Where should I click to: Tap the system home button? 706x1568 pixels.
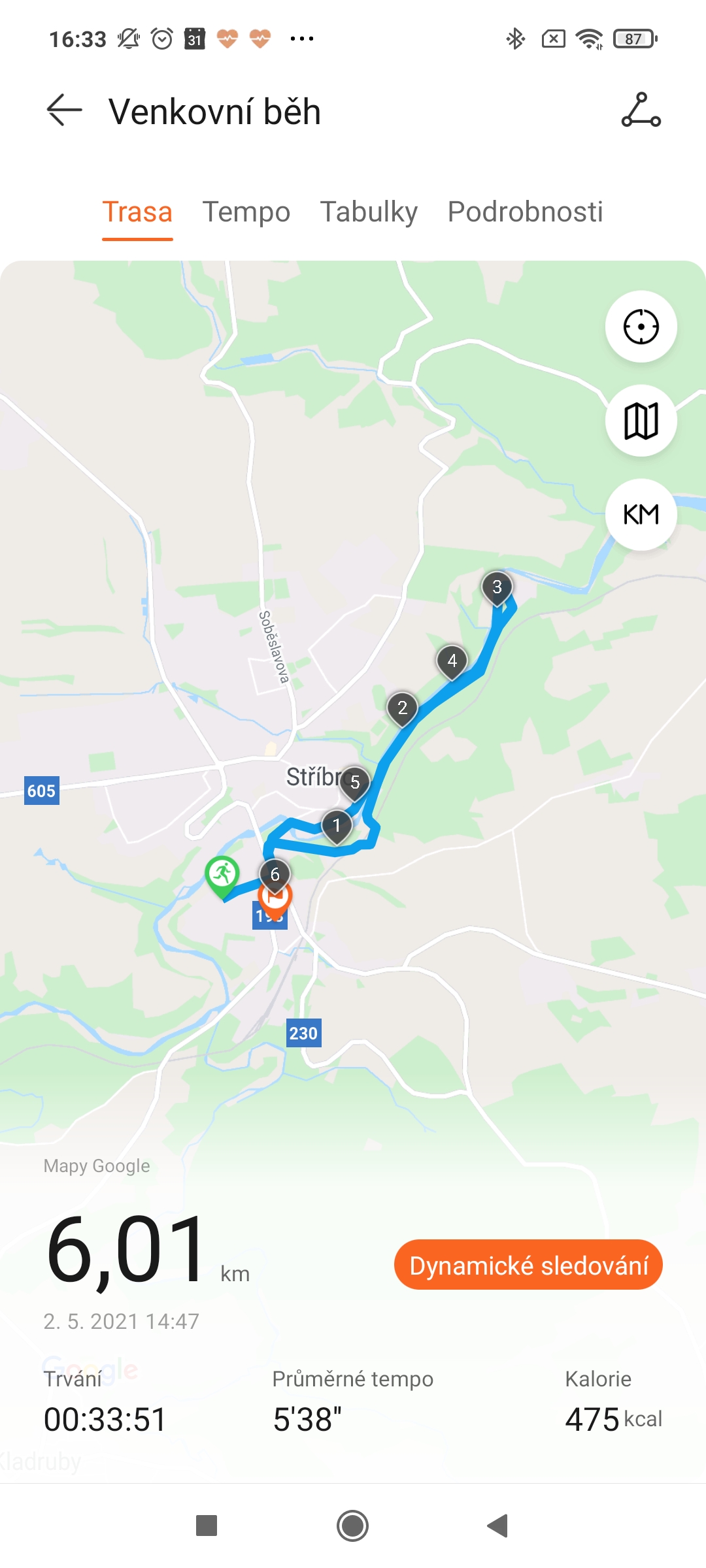click(x=353, y=1526)
